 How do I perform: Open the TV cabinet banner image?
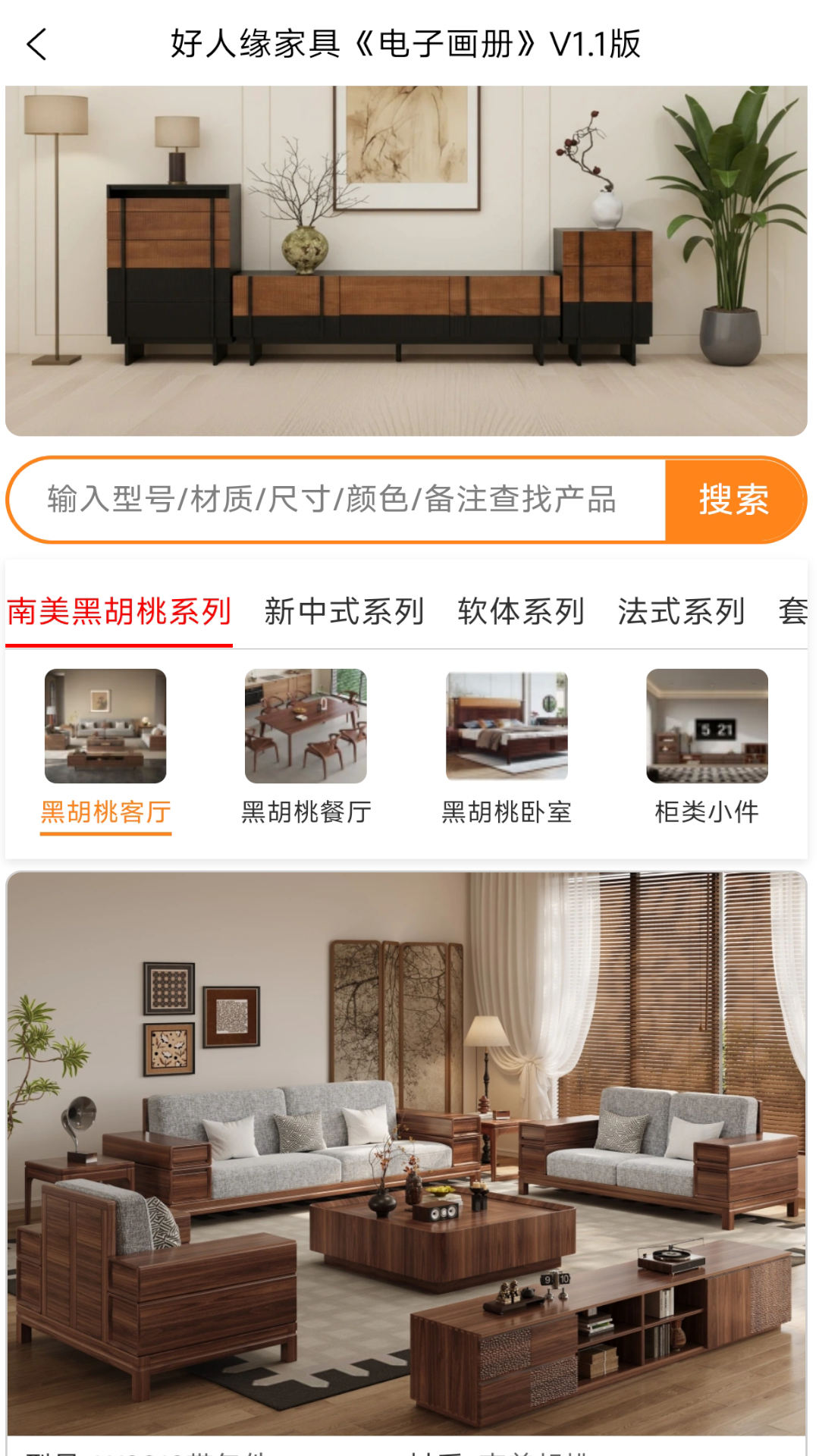[406, 261]
